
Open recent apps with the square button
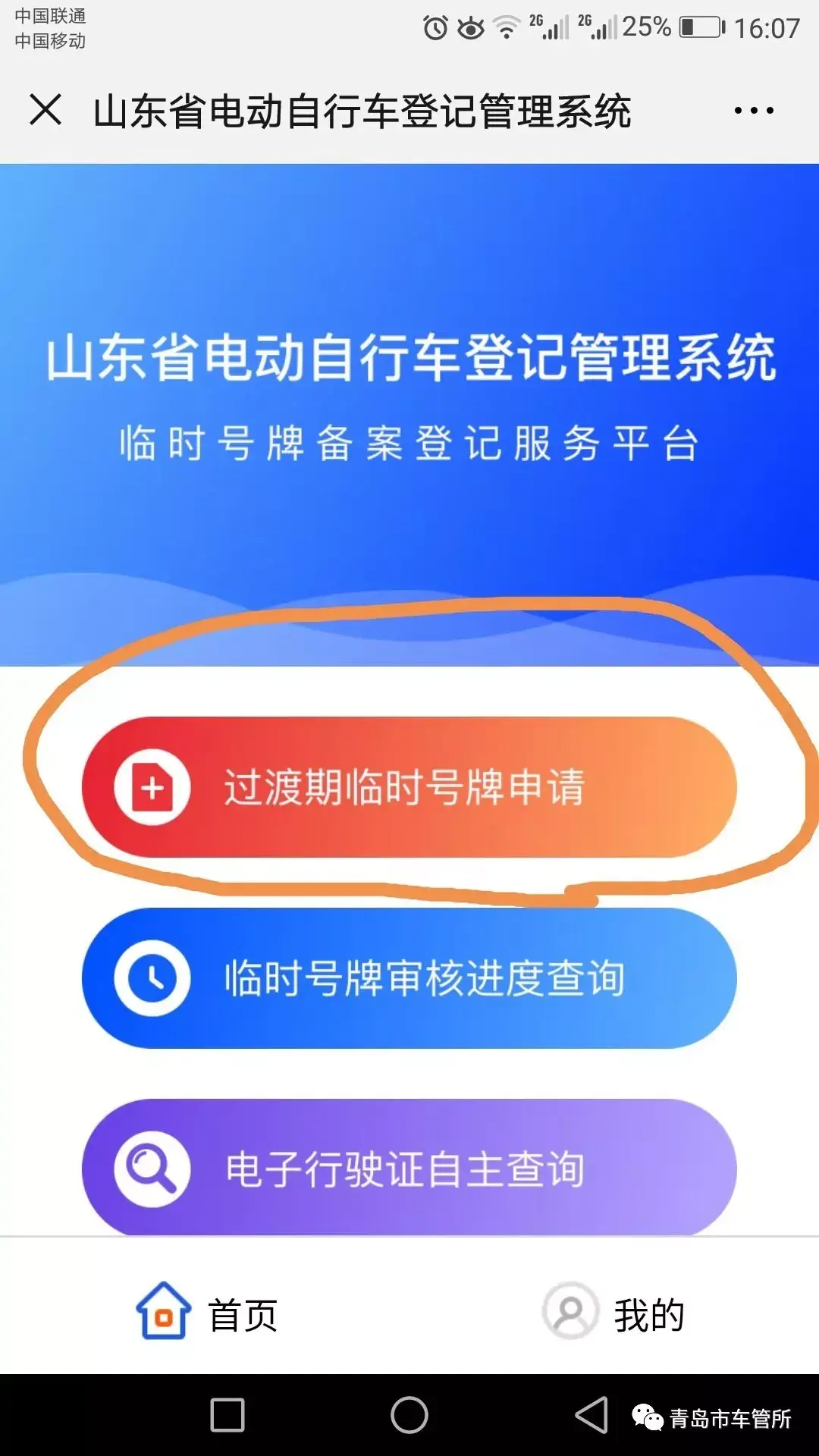[x=227, y=1415]
